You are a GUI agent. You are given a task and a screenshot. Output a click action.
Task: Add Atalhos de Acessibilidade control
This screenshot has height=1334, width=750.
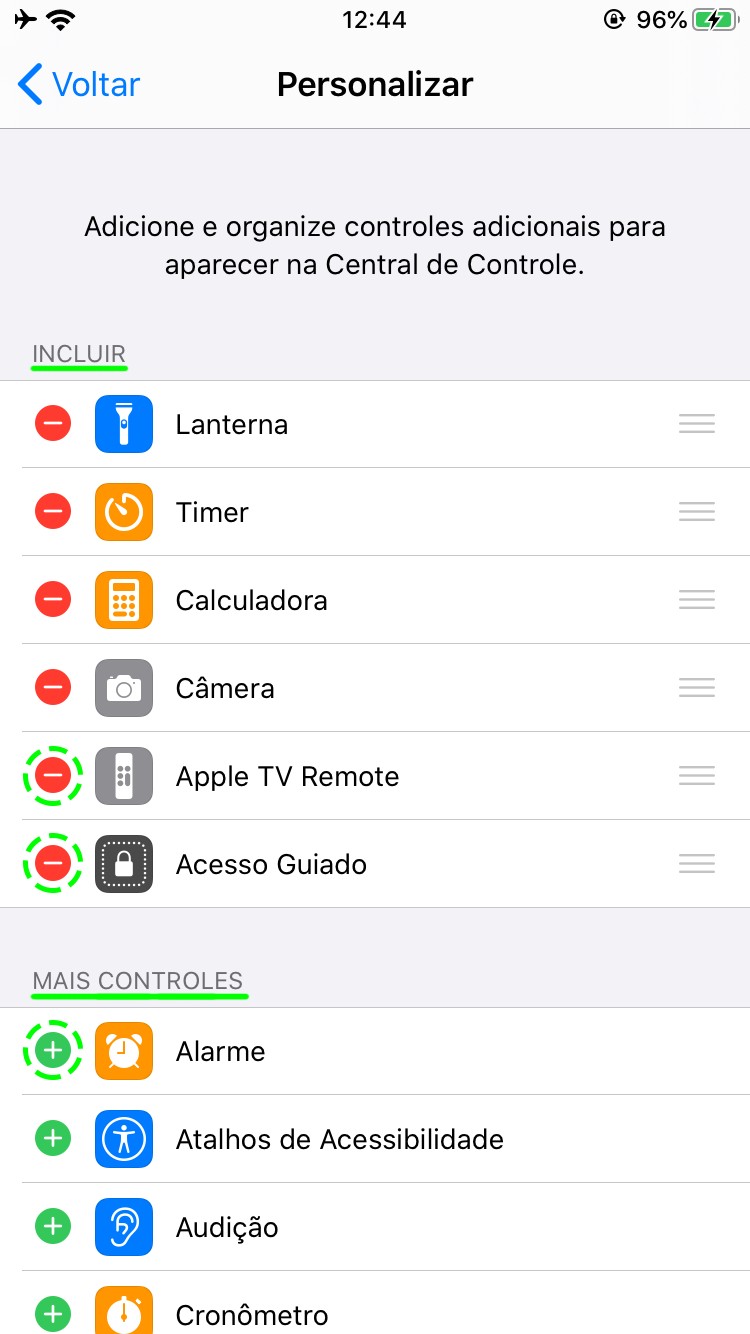pos(53,1139)
